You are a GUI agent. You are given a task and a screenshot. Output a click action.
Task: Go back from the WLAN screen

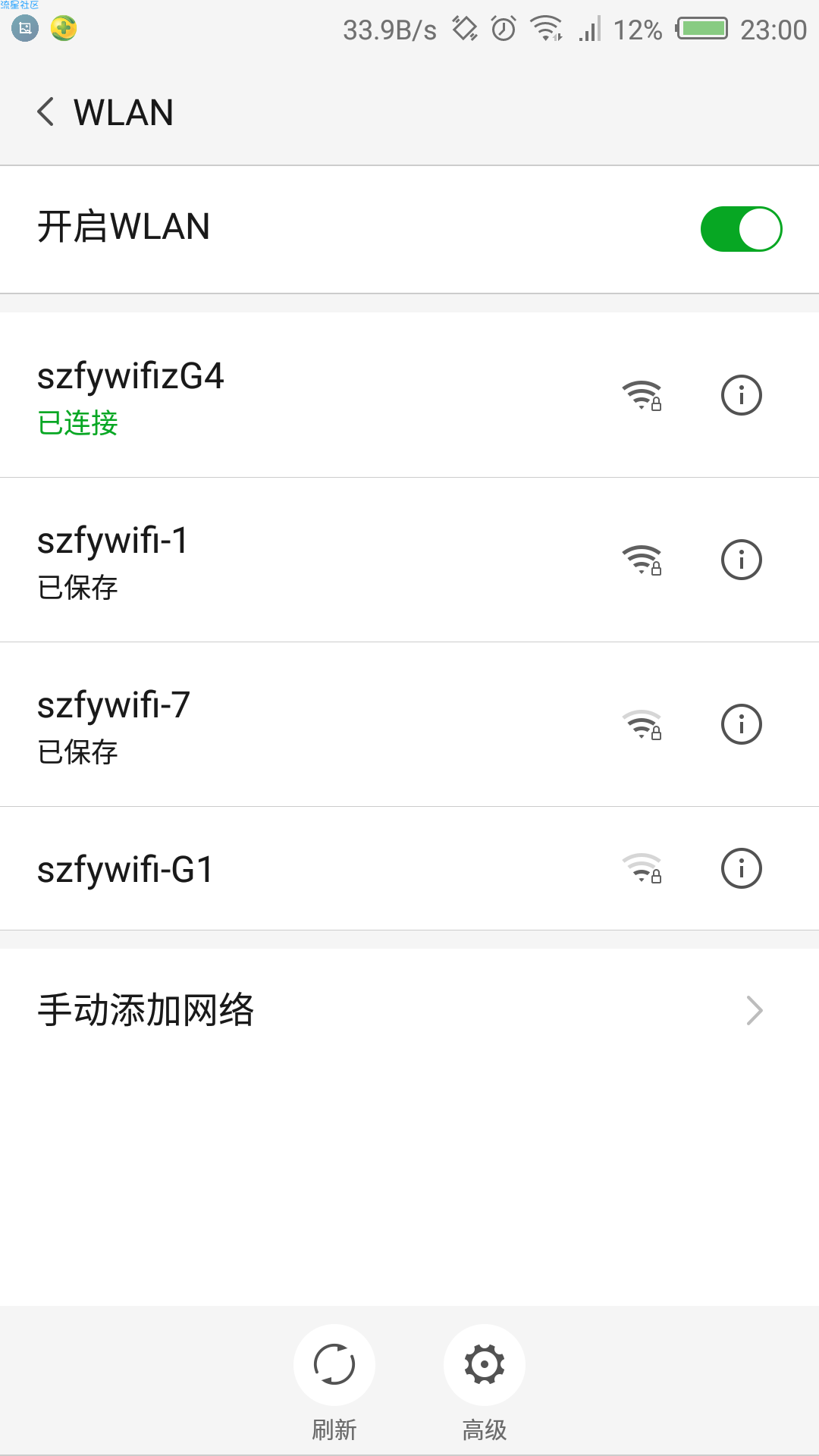45,112
